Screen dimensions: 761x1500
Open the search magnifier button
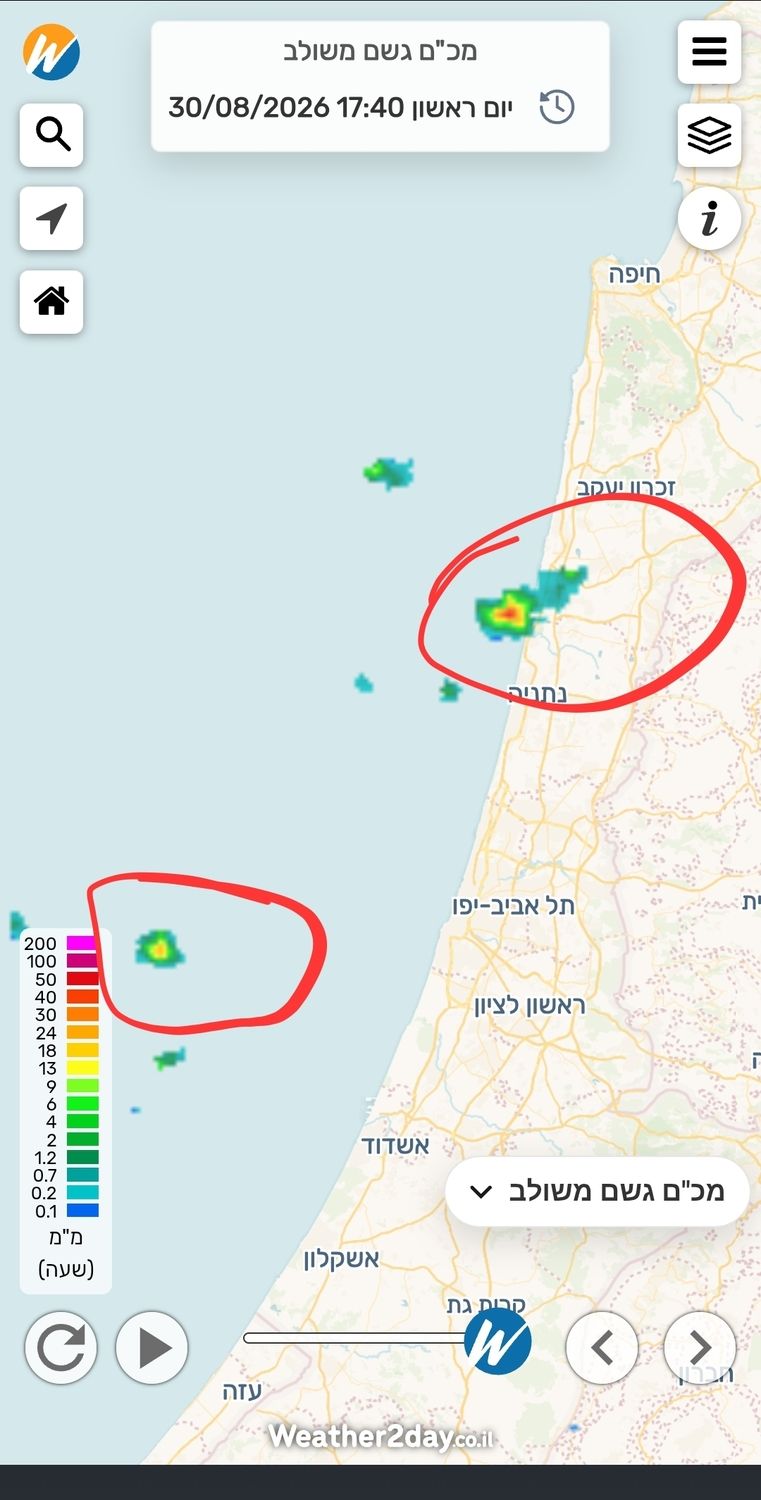[51, 134]
